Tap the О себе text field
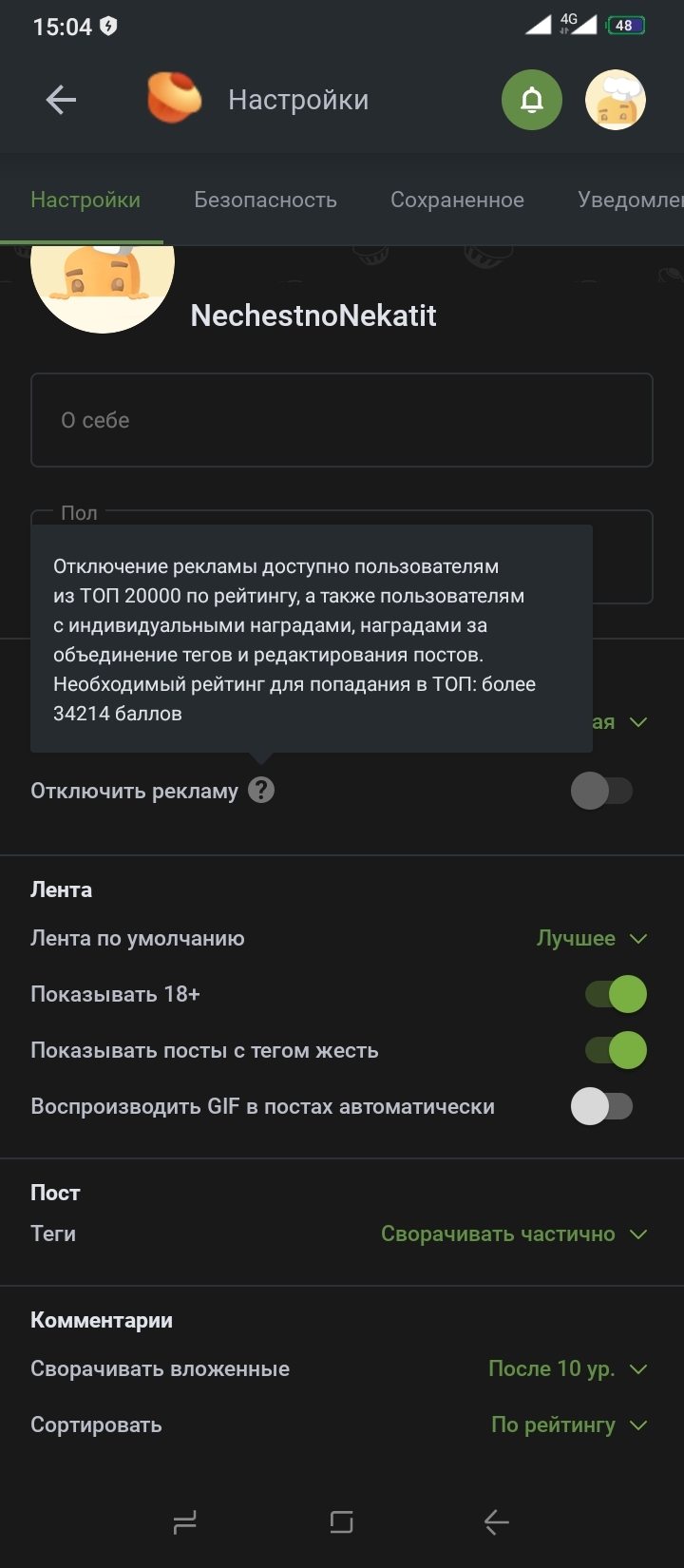Screen dimensions: 684x1568 pos(342,420)
